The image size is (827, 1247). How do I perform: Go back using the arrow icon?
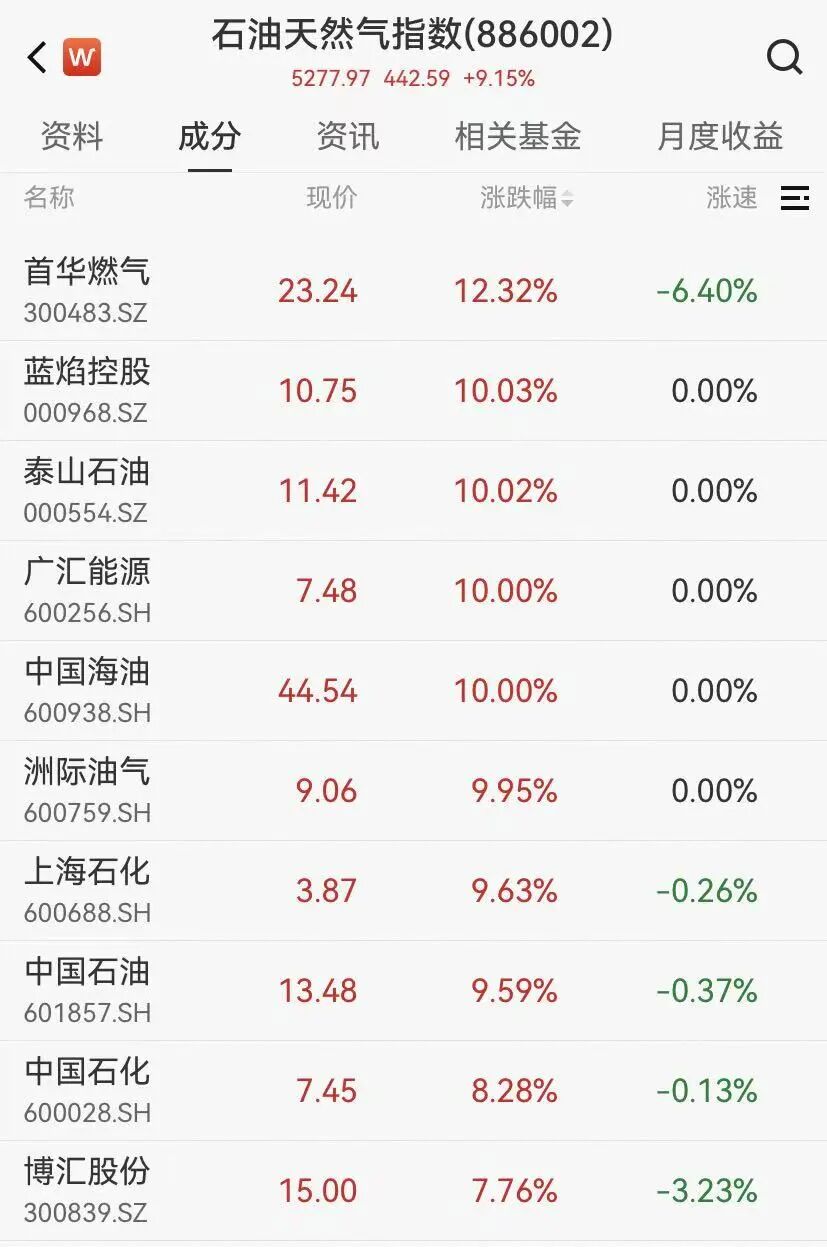coord(37,58)
